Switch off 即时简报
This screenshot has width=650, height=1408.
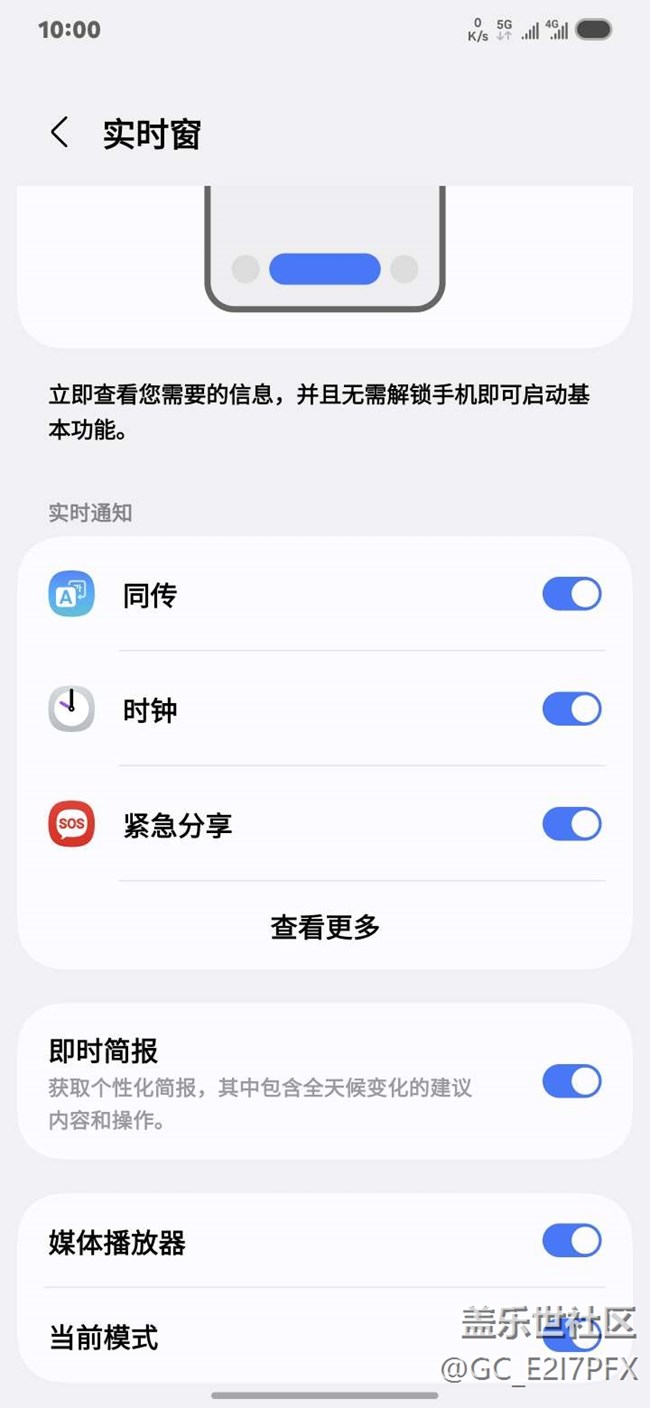pyautogui.click(x=571, y=1081)
